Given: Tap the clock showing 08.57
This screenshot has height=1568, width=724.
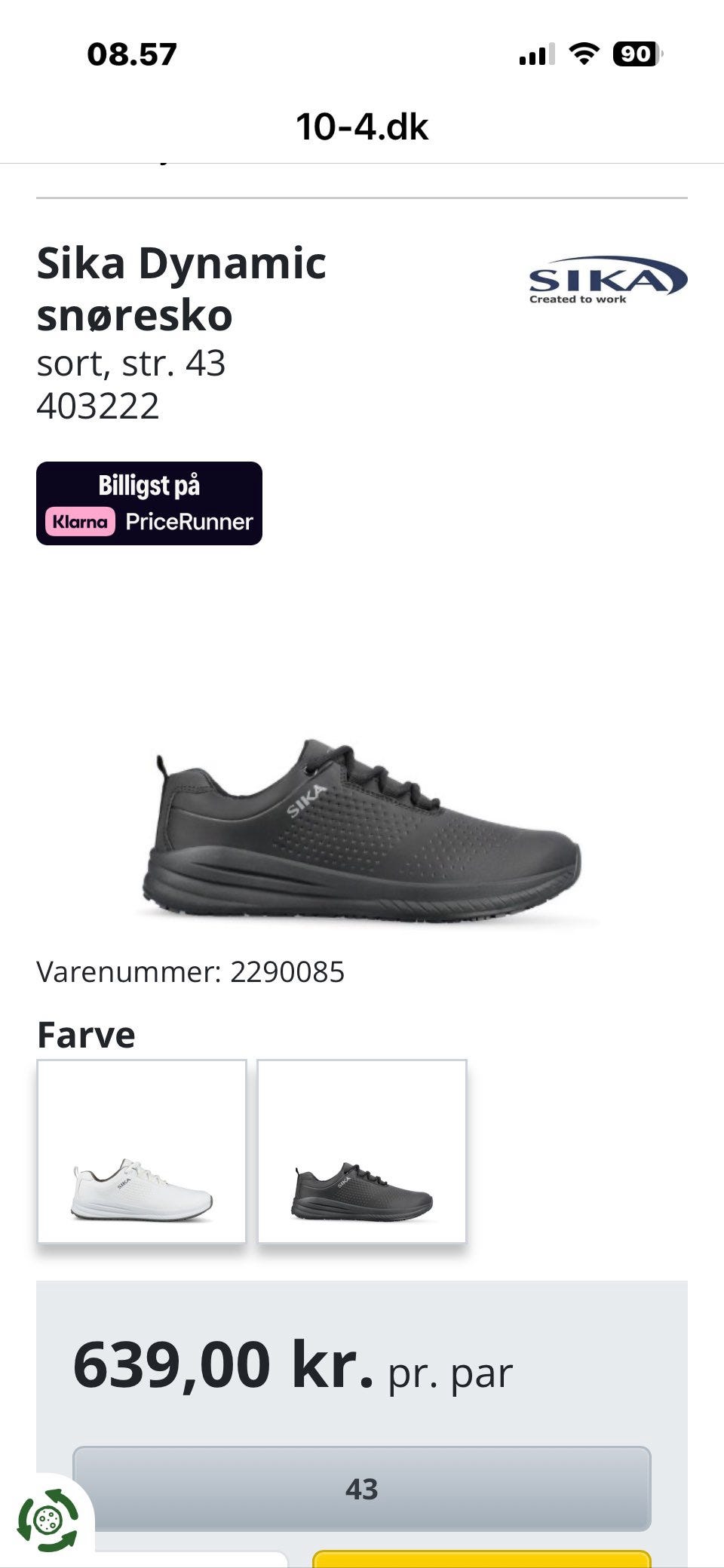Looking at the screenshot, I should coord(132,53).
